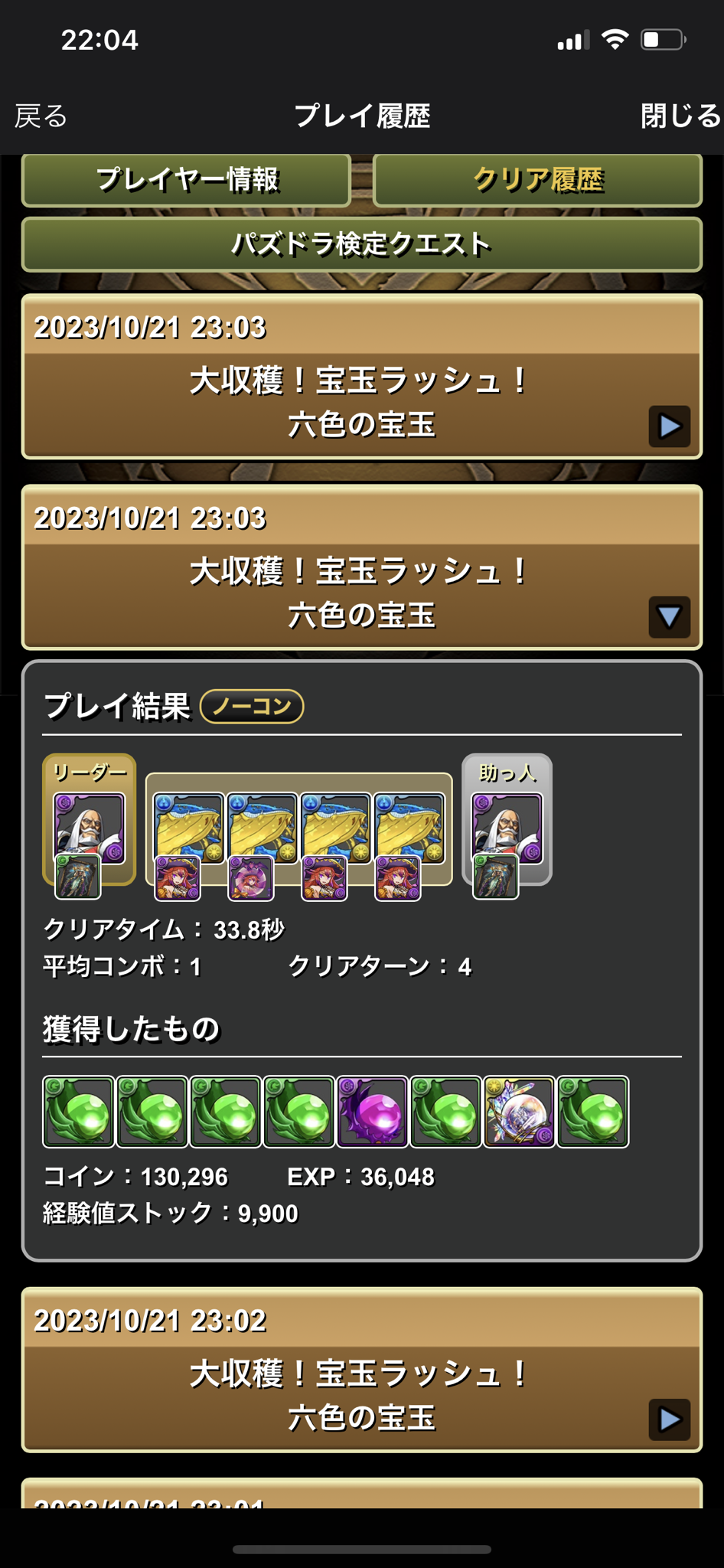The width and height of the screenshot is (724, 1568).
Task: Select the クリア履歴 tab
Action: [x=537, y=180]
